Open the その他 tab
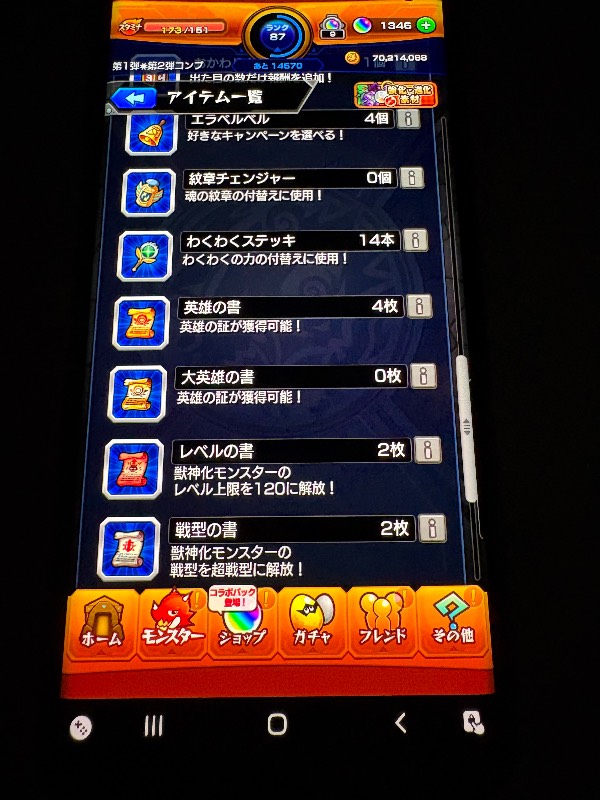This screenshot has height=800, width=600. (452, 622)
